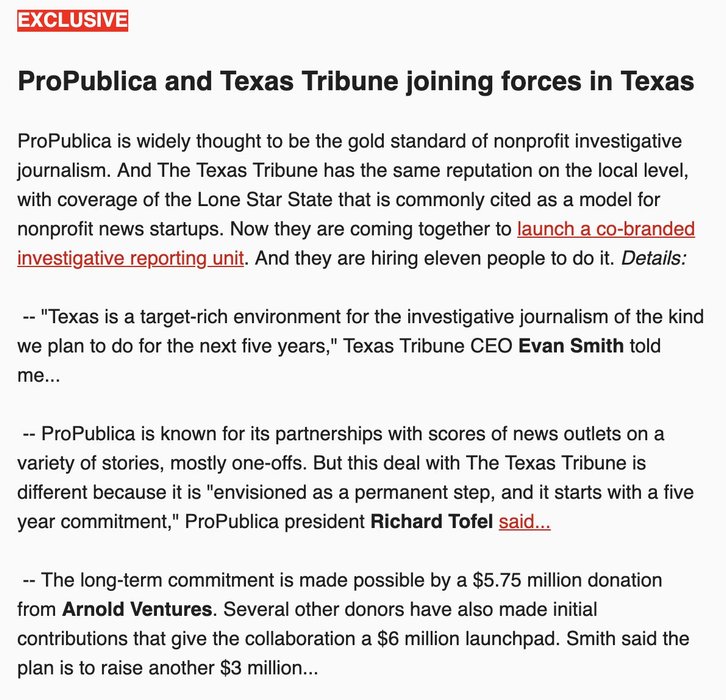This screenshot has height=700, width=726.
Task: Open the 'said...' link after Richard Tofel
Action: [x=524, y=521]
